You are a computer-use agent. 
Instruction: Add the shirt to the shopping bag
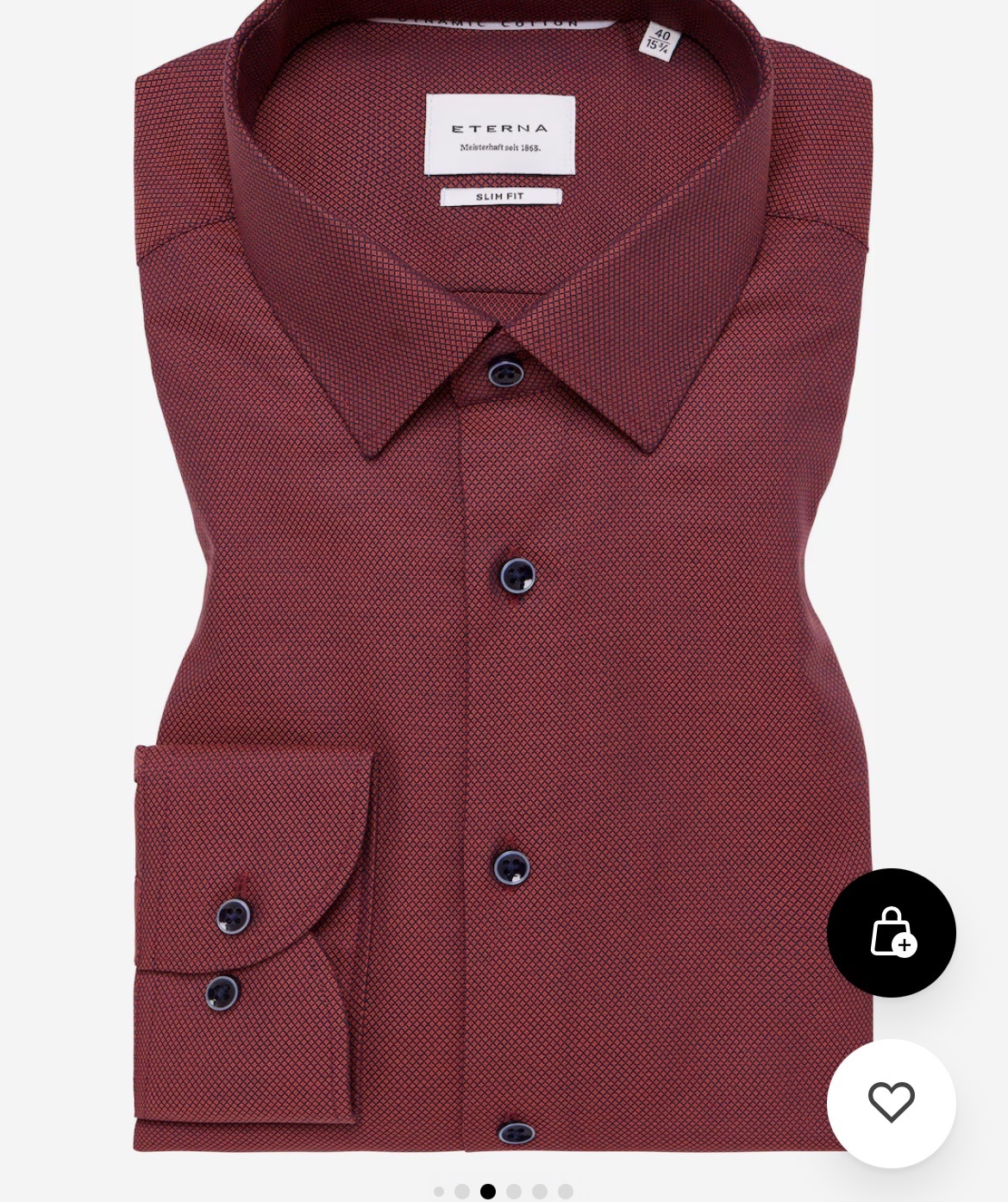click(x=891, y=932)
